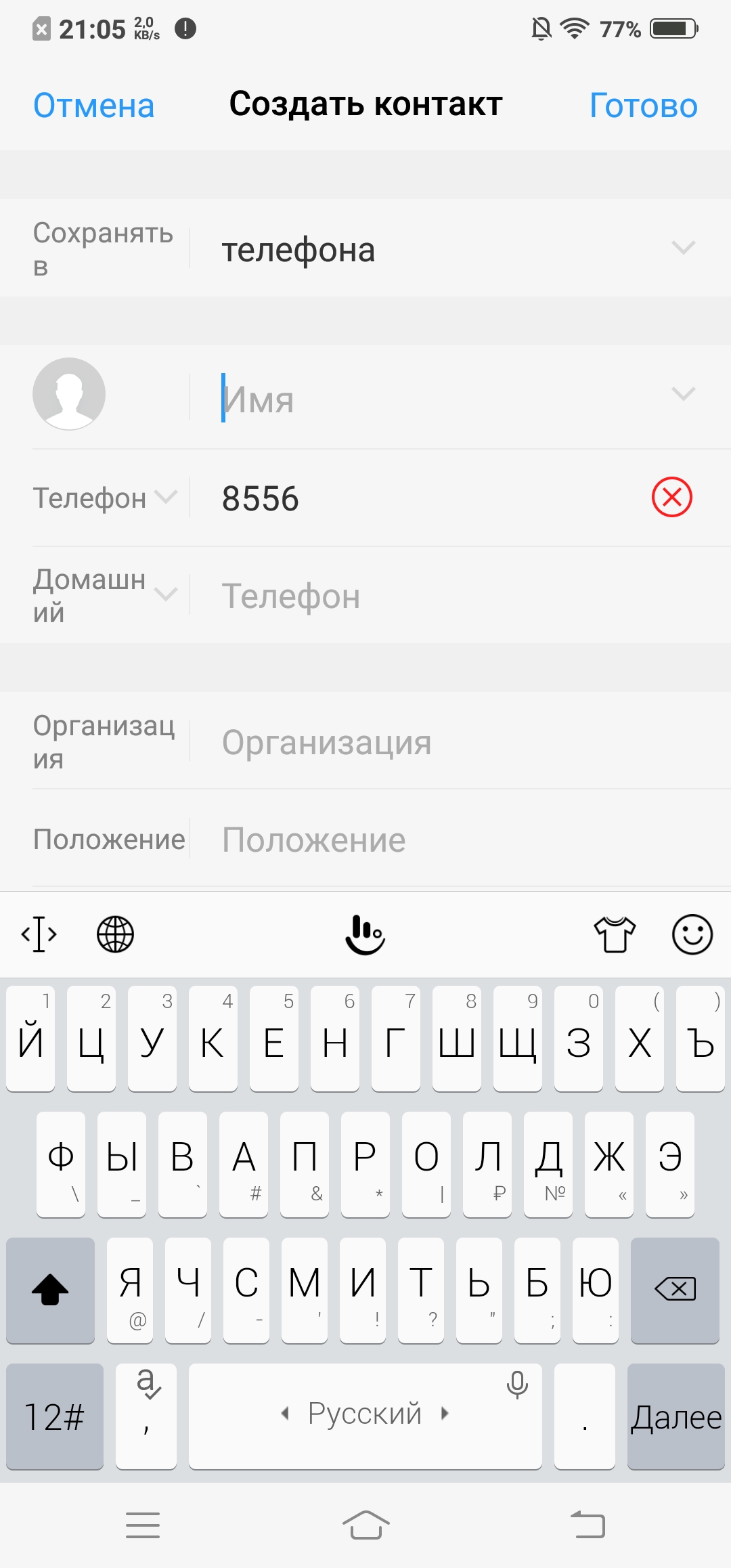Image resolution: width=731 pixels, height=1568 pixels.
Task: Open keyboard themes shirt icon
Action: [615, 934]
